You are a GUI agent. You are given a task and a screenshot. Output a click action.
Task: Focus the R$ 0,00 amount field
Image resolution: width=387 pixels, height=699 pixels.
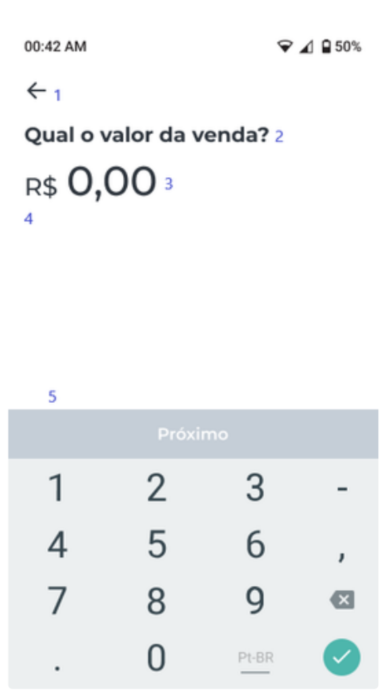click(91, 182)
